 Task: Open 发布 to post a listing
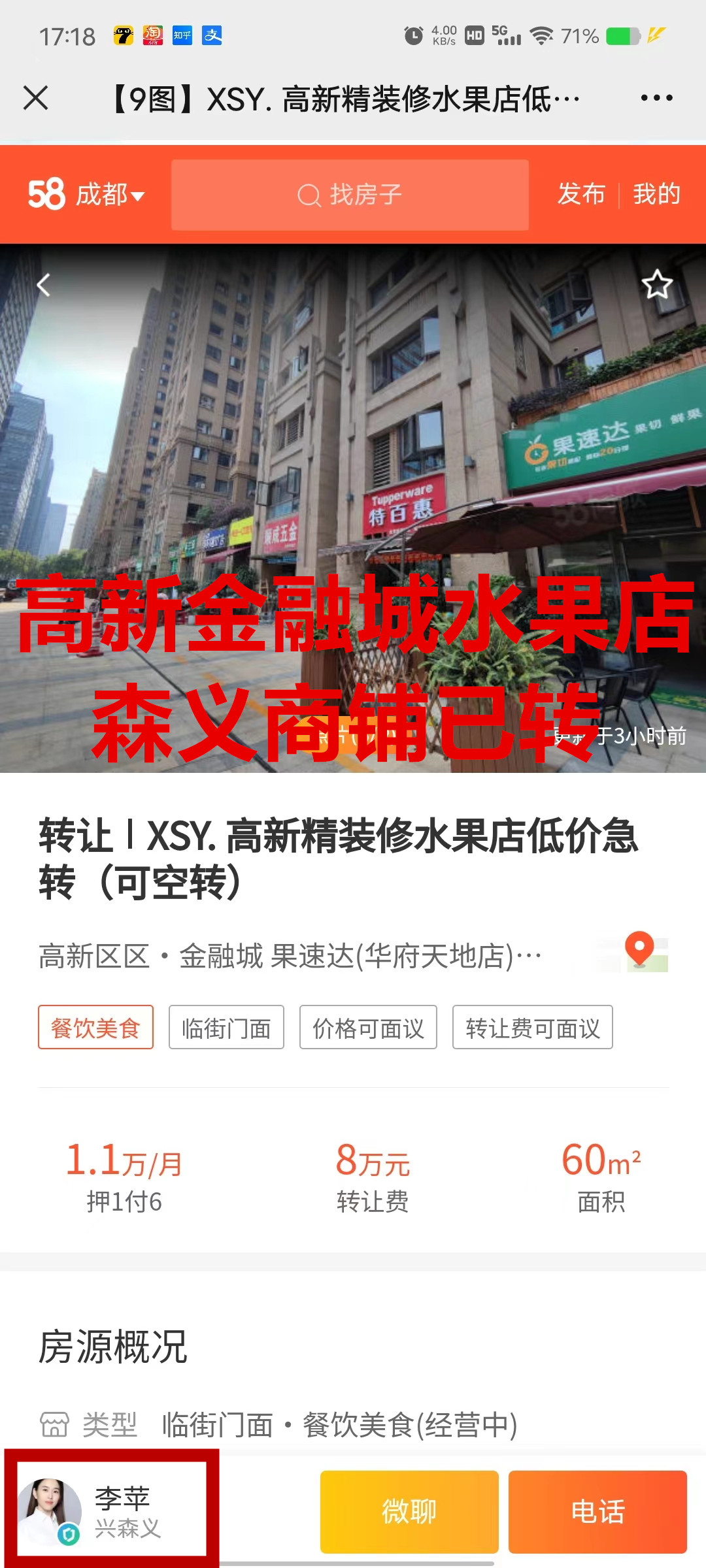tap(581, 194)
